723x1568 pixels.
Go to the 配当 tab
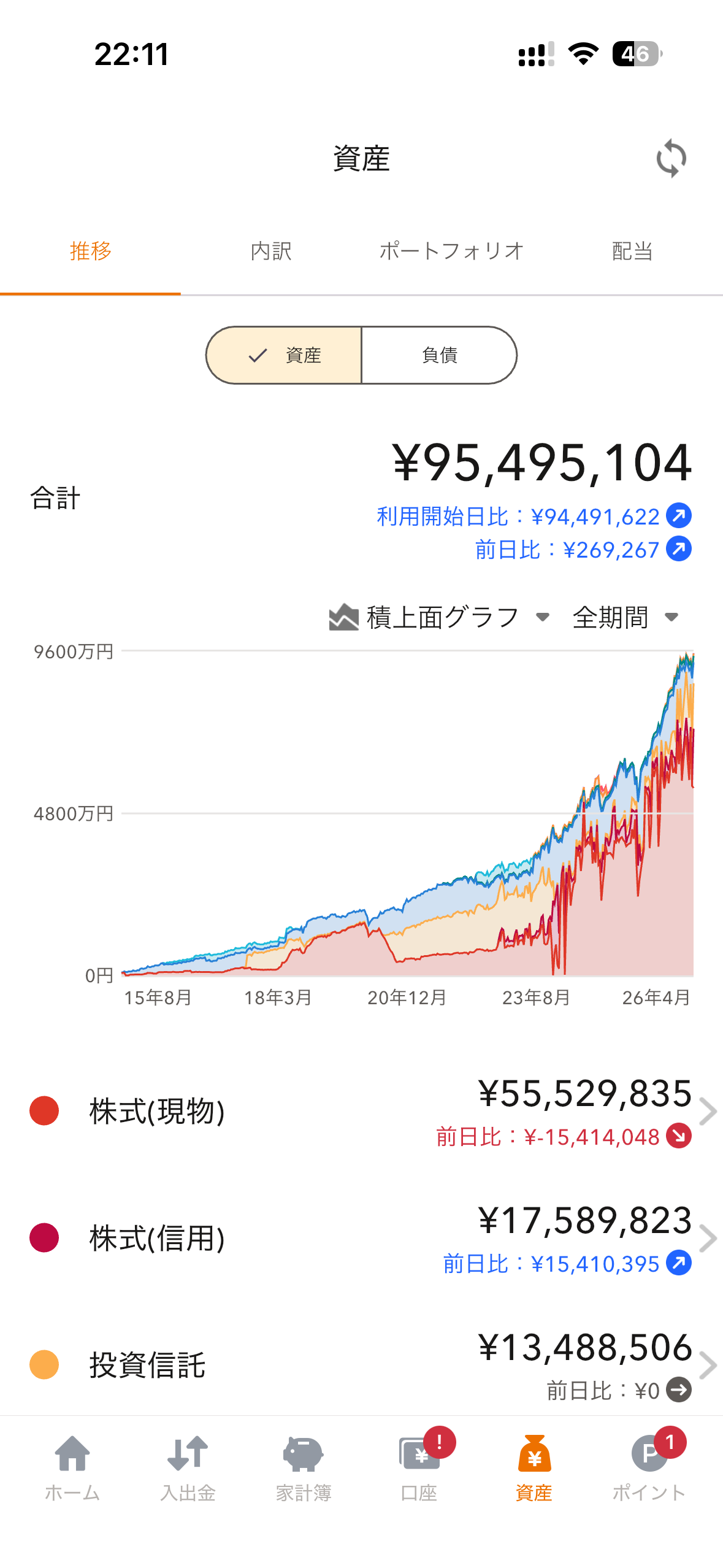pyautogui.click(x=632, y=251)
